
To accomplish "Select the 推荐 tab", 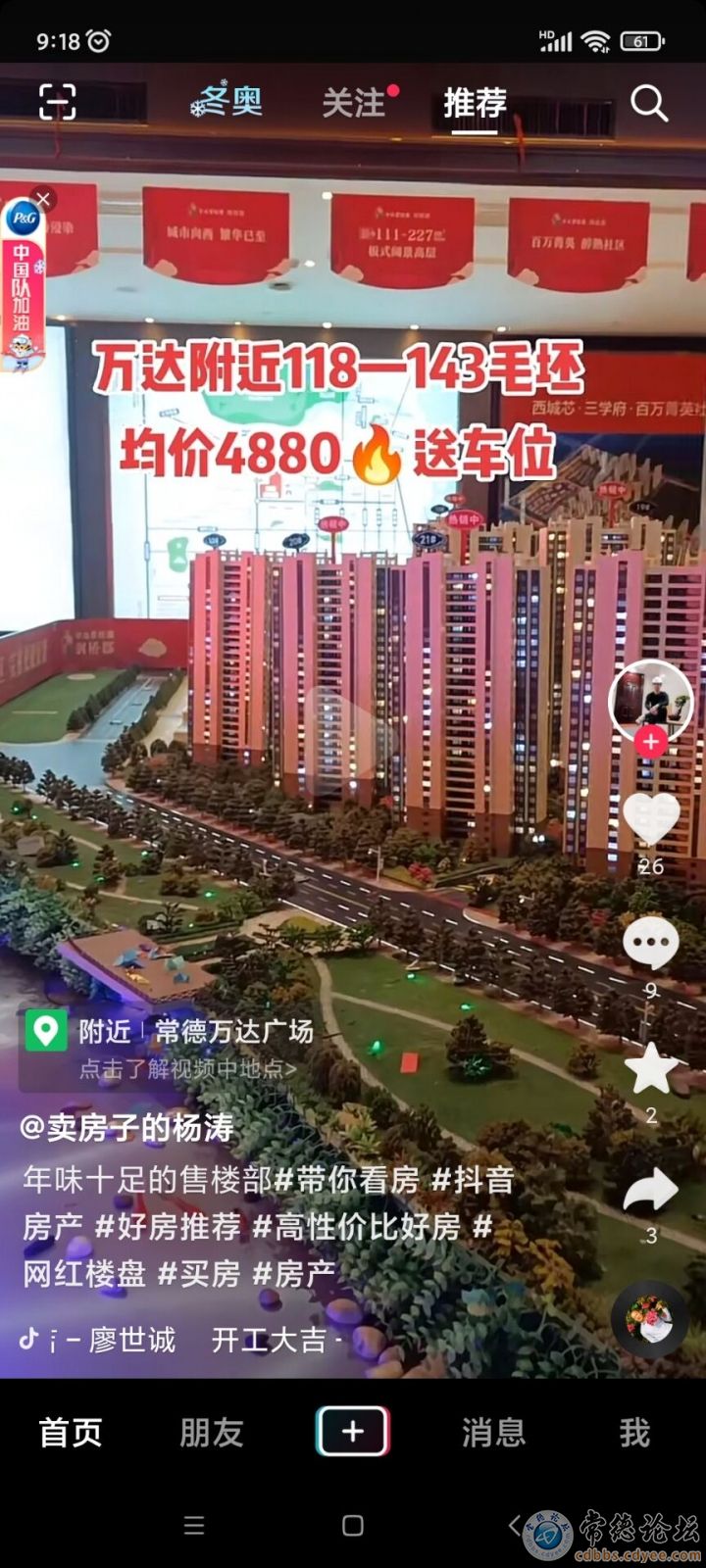I will (475, 102).
